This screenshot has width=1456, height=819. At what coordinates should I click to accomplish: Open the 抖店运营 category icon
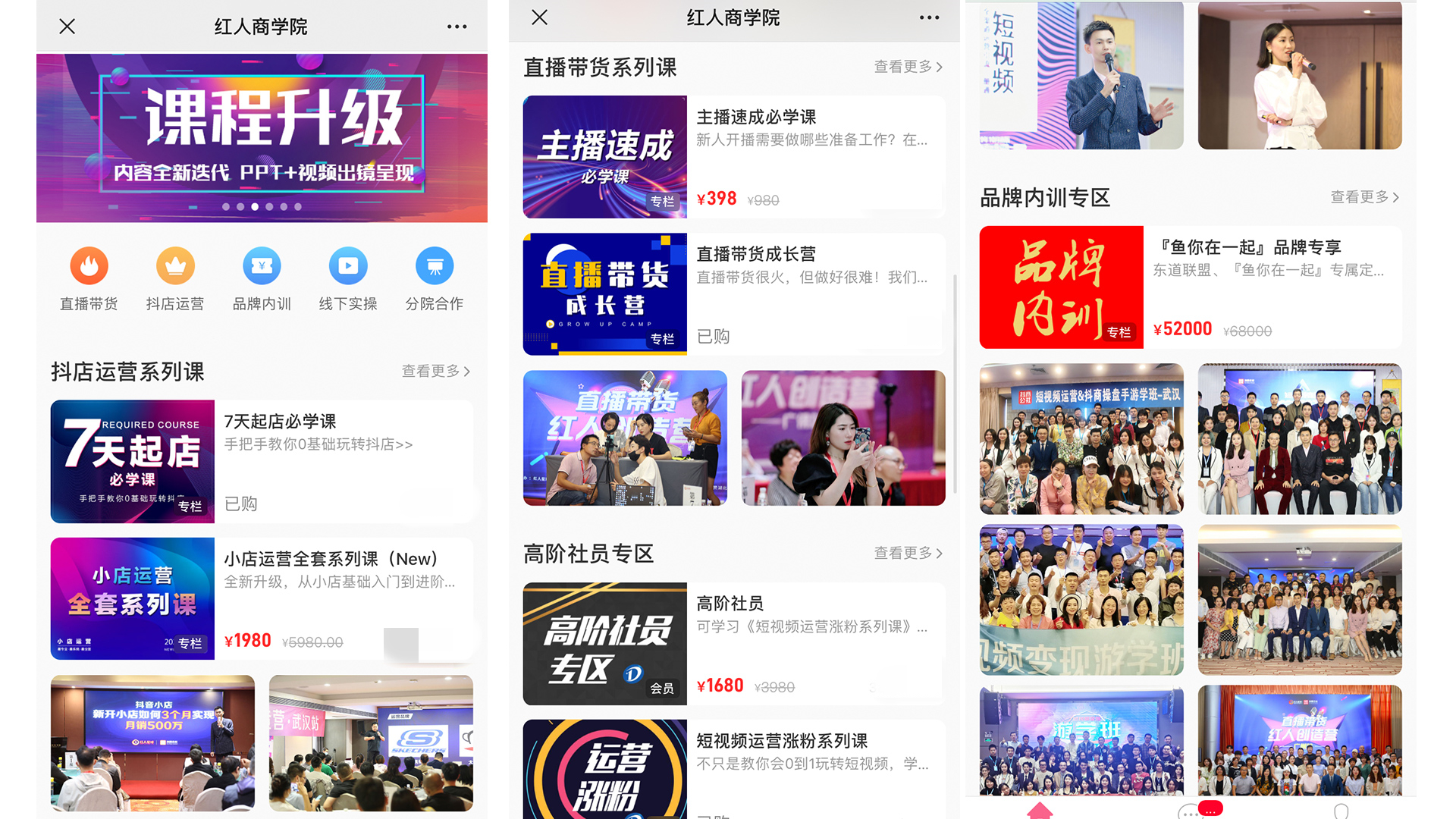click(175, 267)
